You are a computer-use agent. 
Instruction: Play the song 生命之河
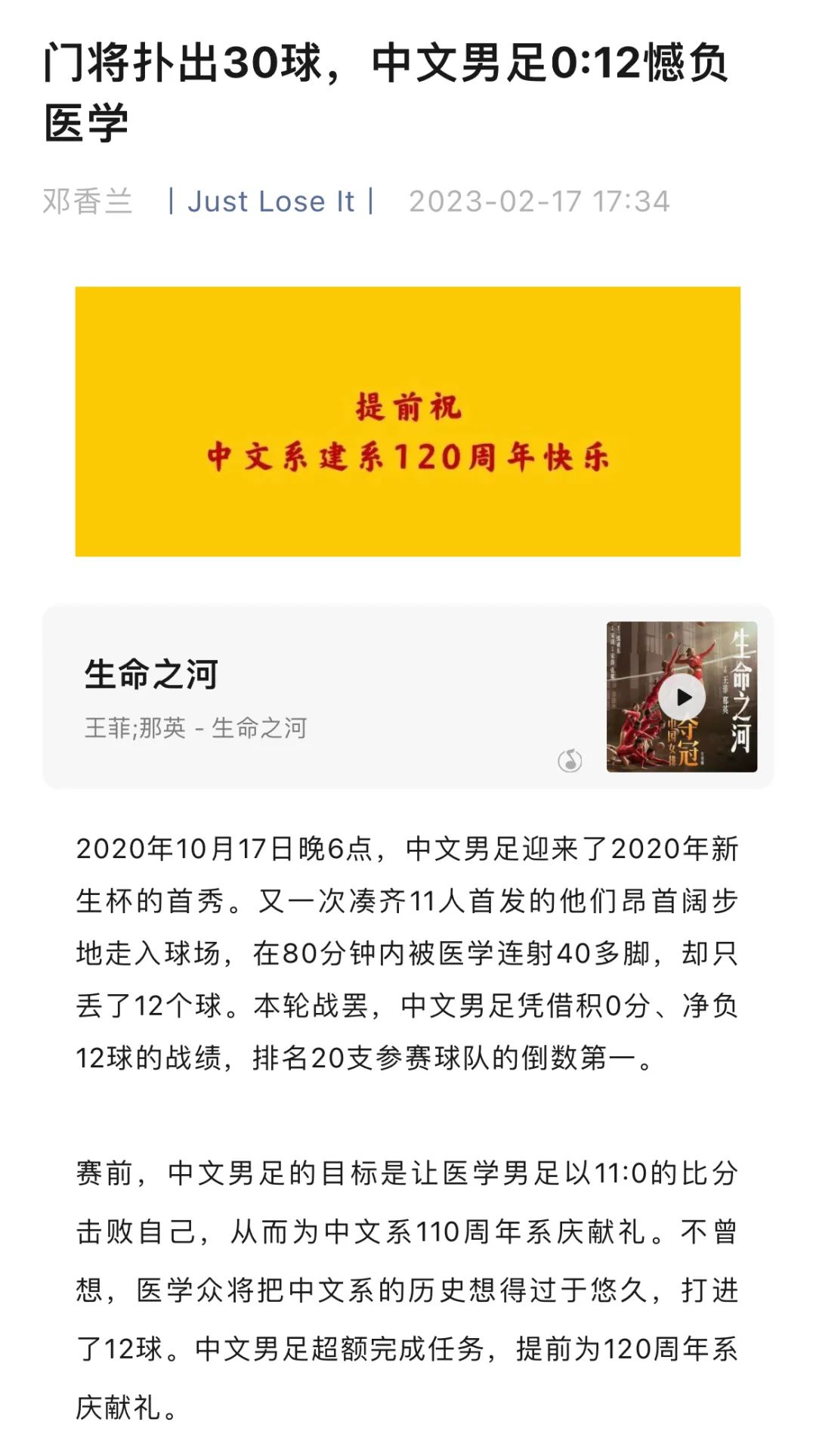pyautogui.click(x=682, y=697)
